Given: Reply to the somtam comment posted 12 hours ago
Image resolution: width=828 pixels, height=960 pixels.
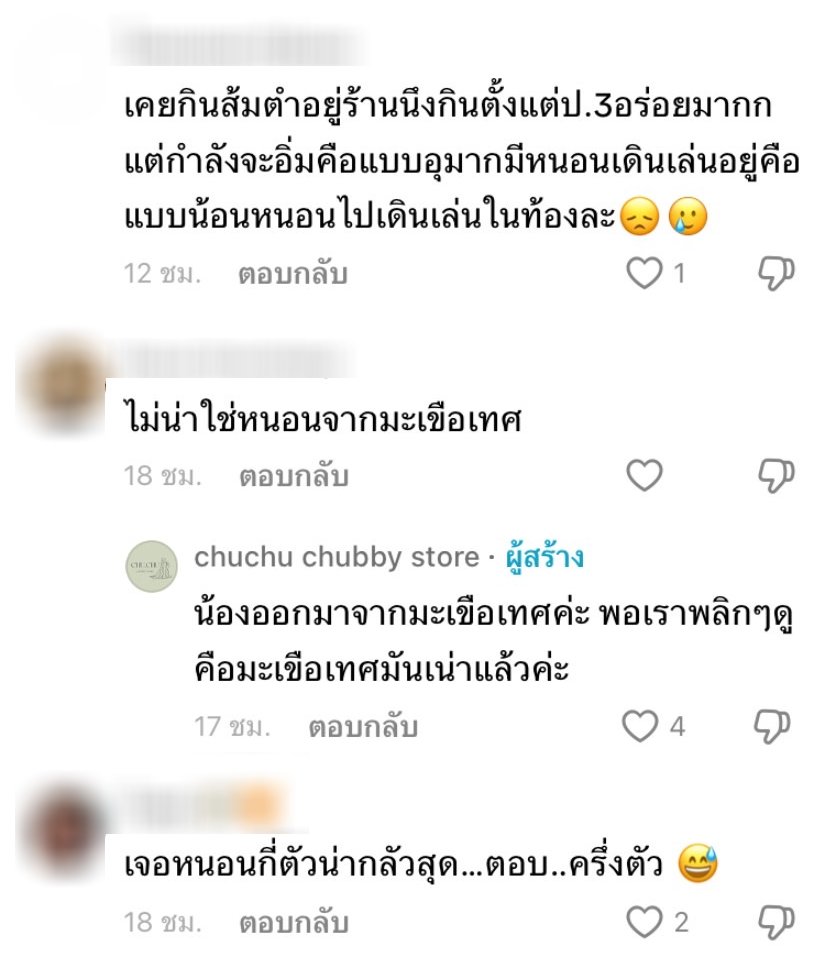Looking at the screenshot, I should 293,274.
